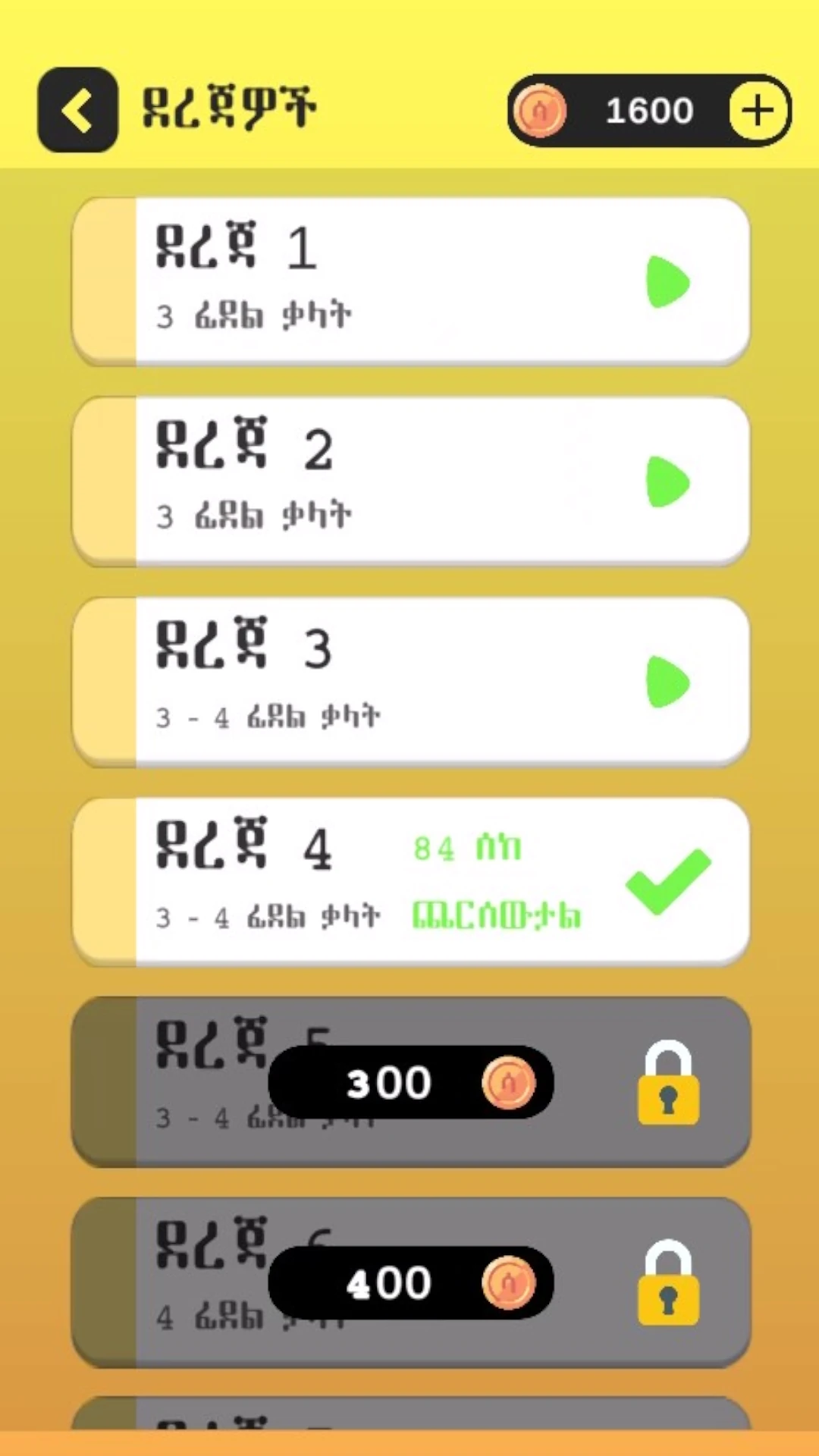Go back using the arrow button
The image size is (819, 1456).
[77, 111]
